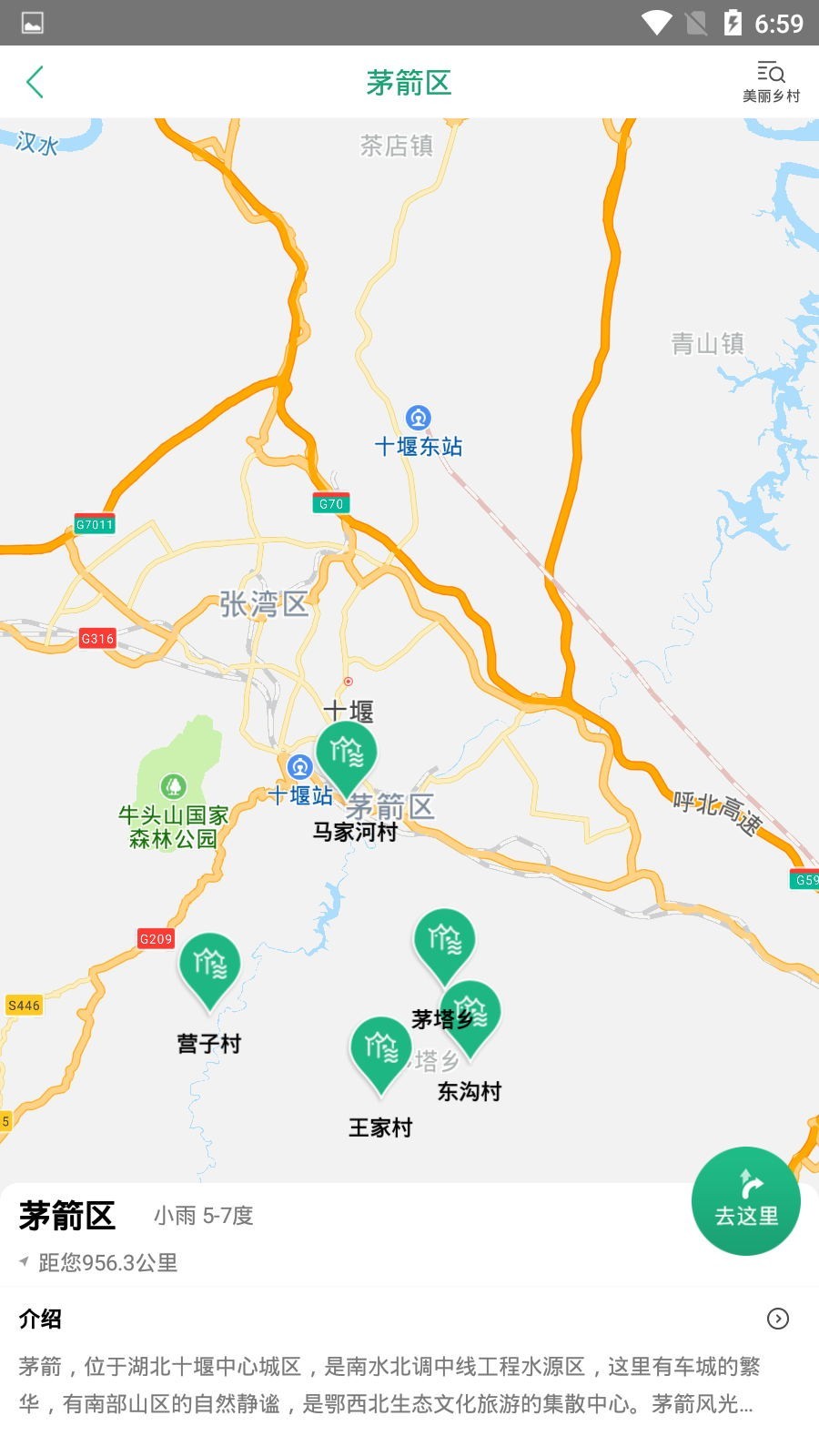Expand the 介绍 section via its chevron
The image size is (819, 1456).
tap(778, 1318)
